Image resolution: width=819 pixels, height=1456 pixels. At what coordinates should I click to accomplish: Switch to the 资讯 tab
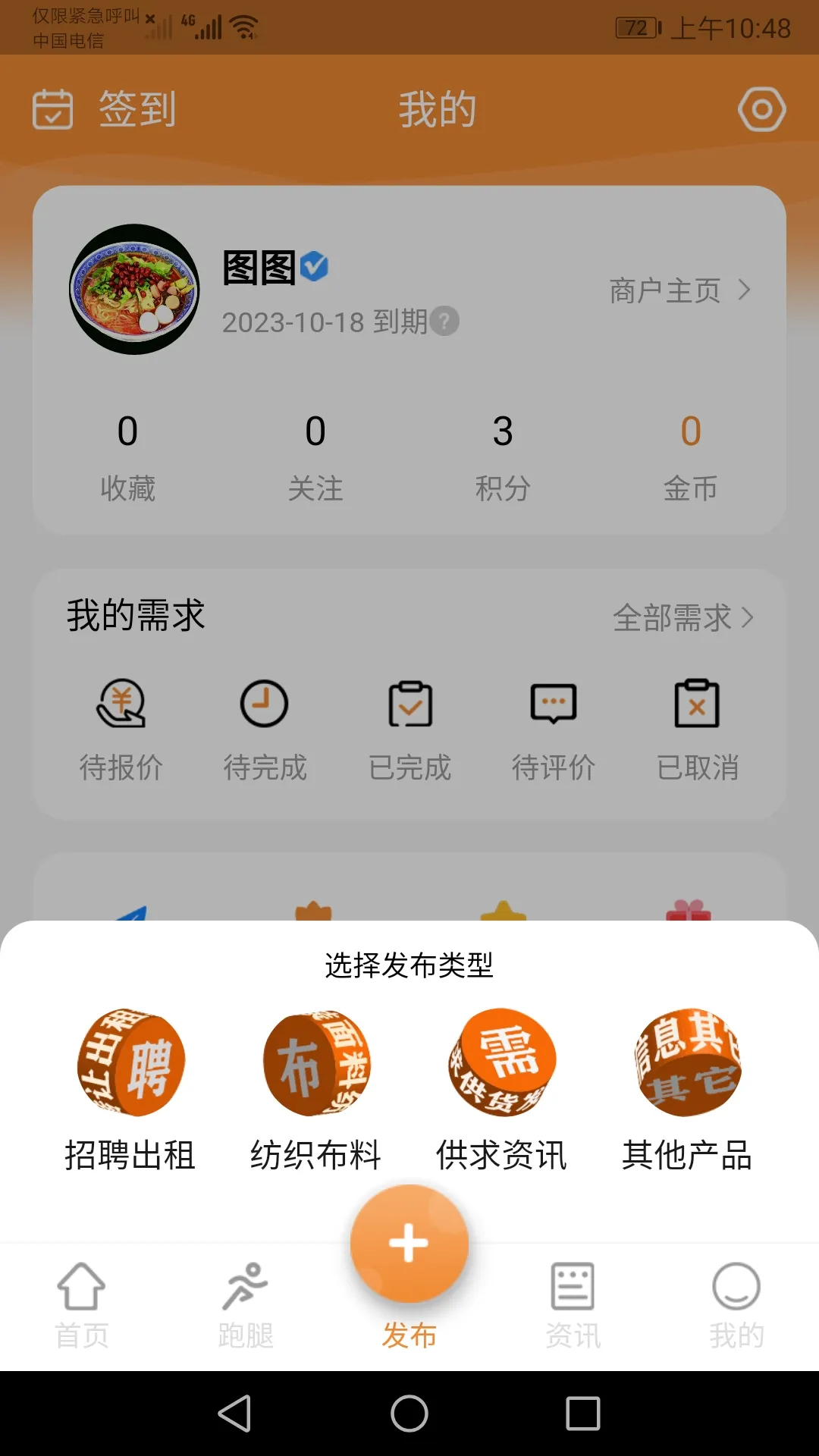(573, 1304)
